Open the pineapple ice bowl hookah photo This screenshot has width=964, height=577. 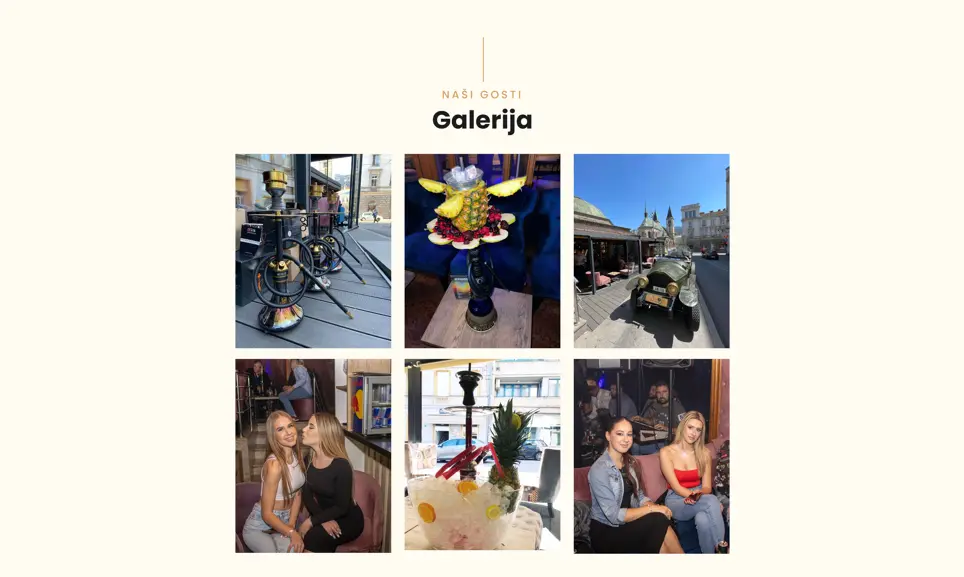point(482,455)
